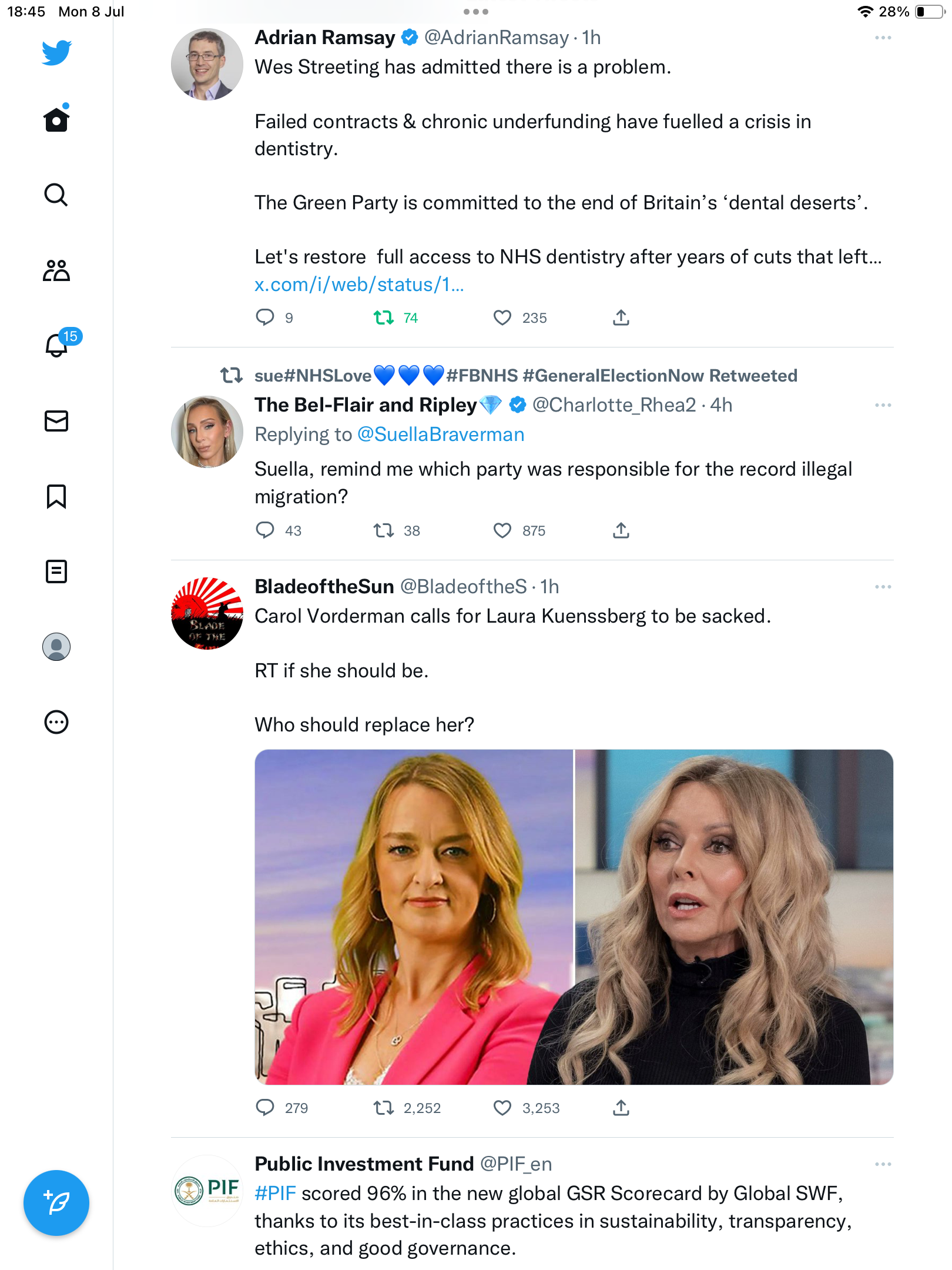Open the More options circle in the sidebar
The width and height of the screenshot is (952, 1270).
(56, 722)
